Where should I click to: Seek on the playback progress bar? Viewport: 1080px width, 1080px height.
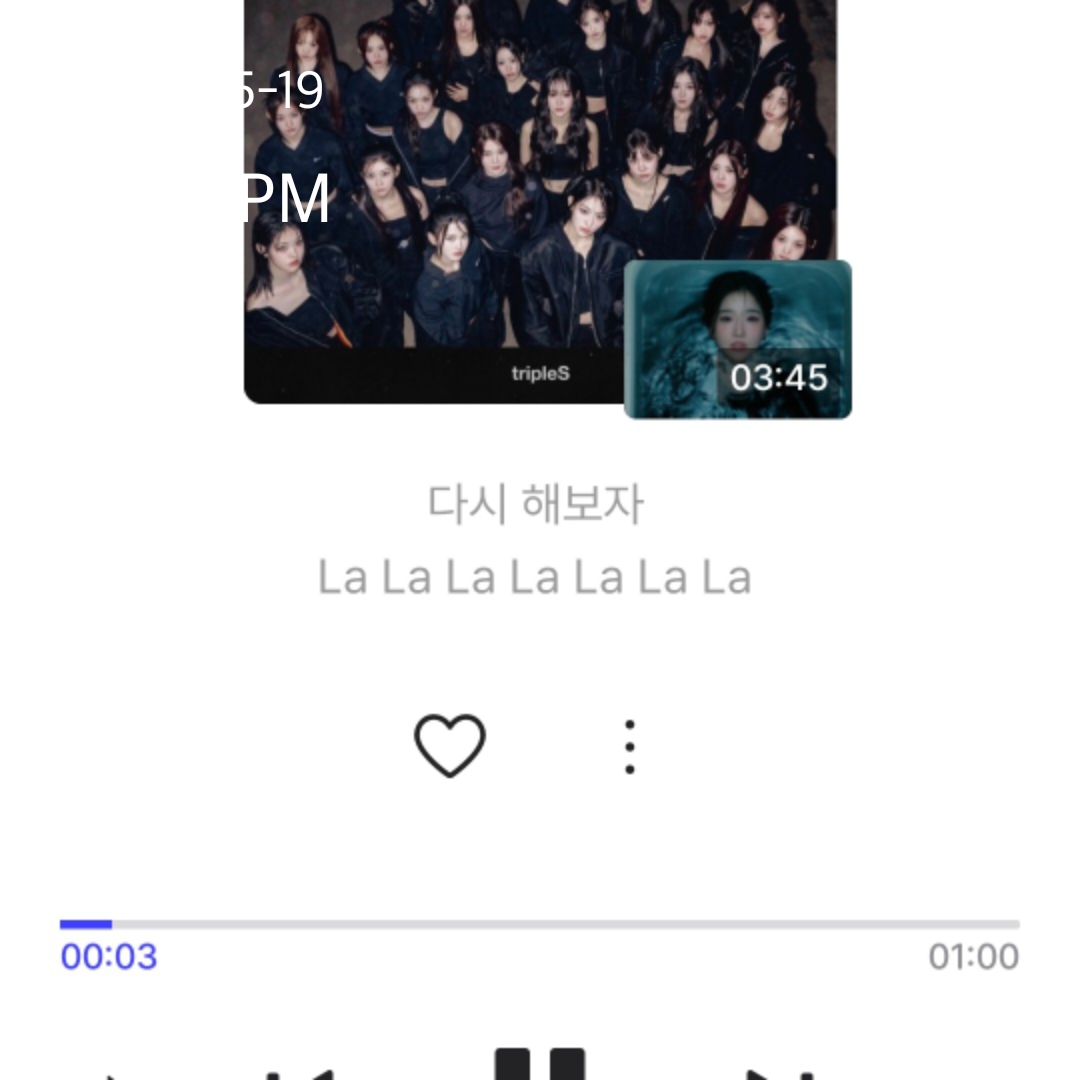click(x=540, y=924)
